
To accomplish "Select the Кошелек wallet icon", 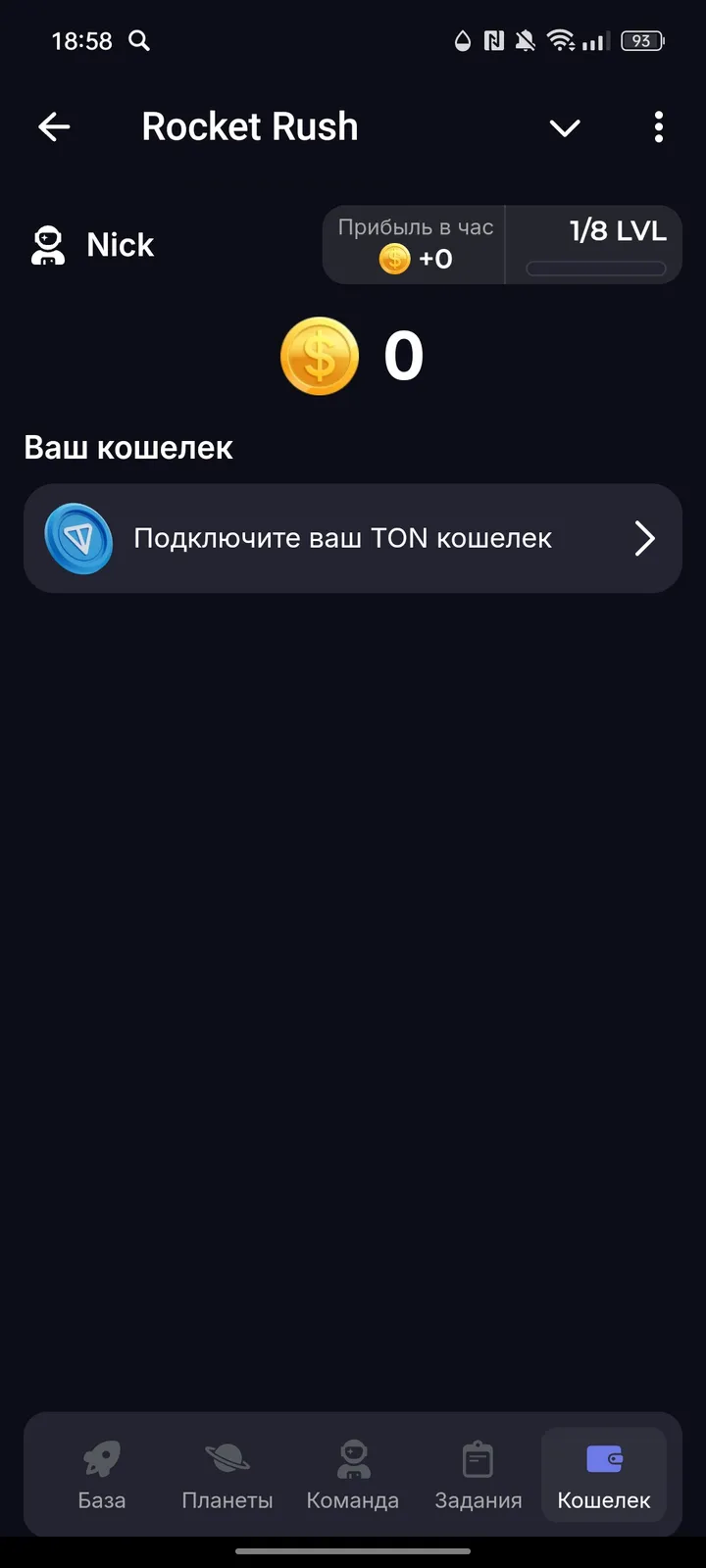I will [x=603, y=1457].
